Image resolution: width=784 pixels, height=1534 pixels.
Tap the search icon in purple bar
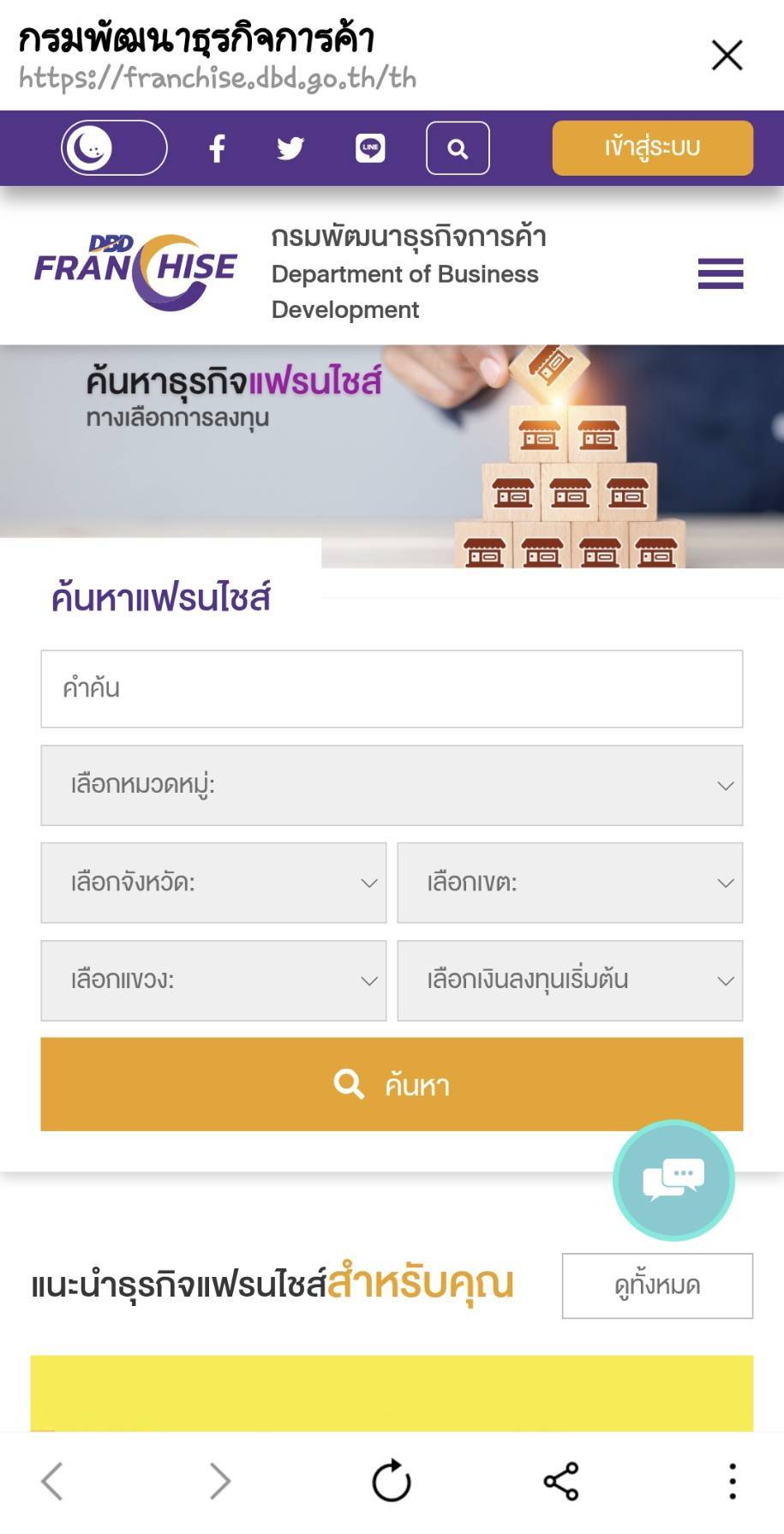coord(458,148)
